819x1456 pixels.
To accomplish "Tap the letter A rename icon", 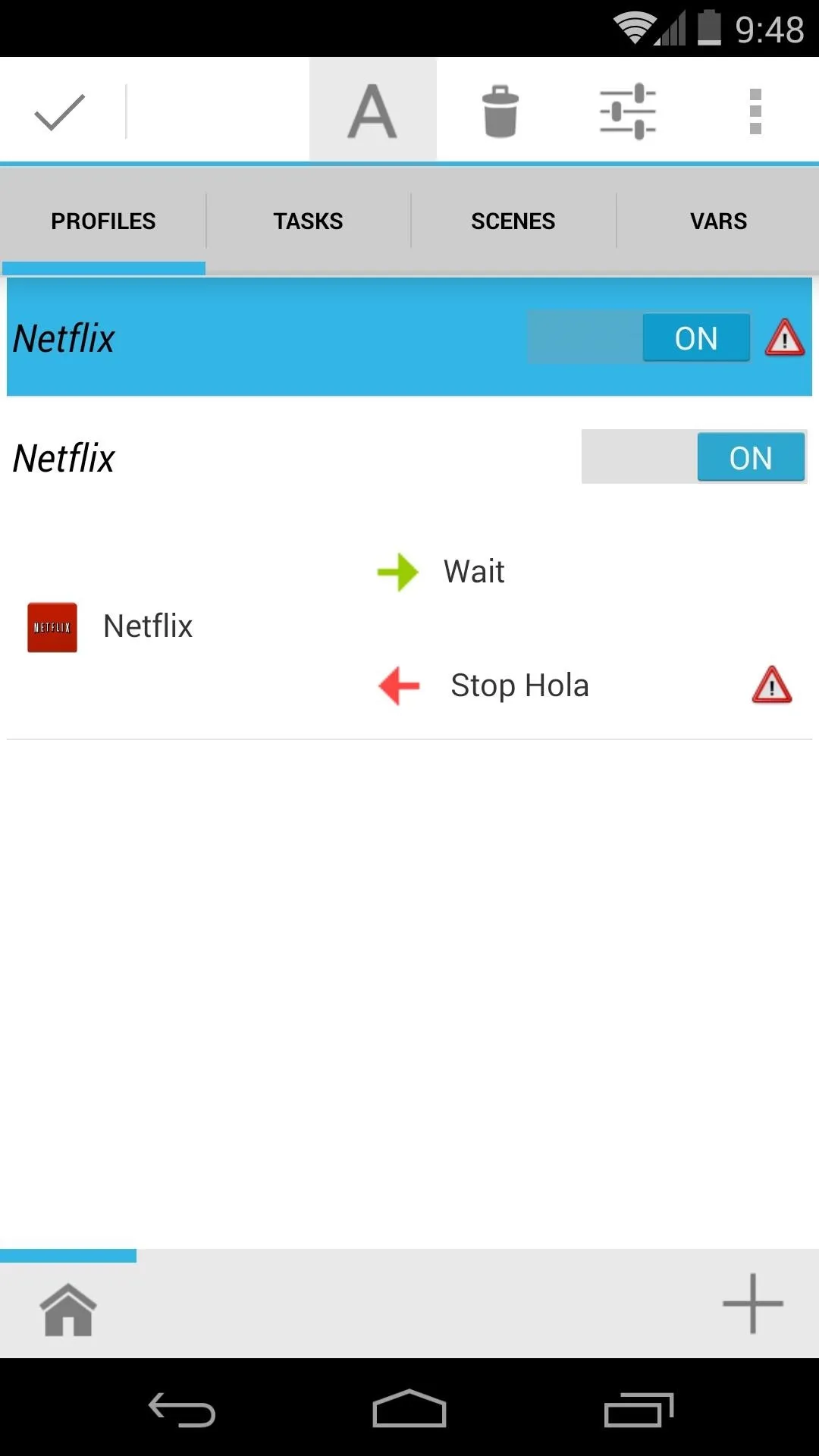I will [x=372, y=111].
